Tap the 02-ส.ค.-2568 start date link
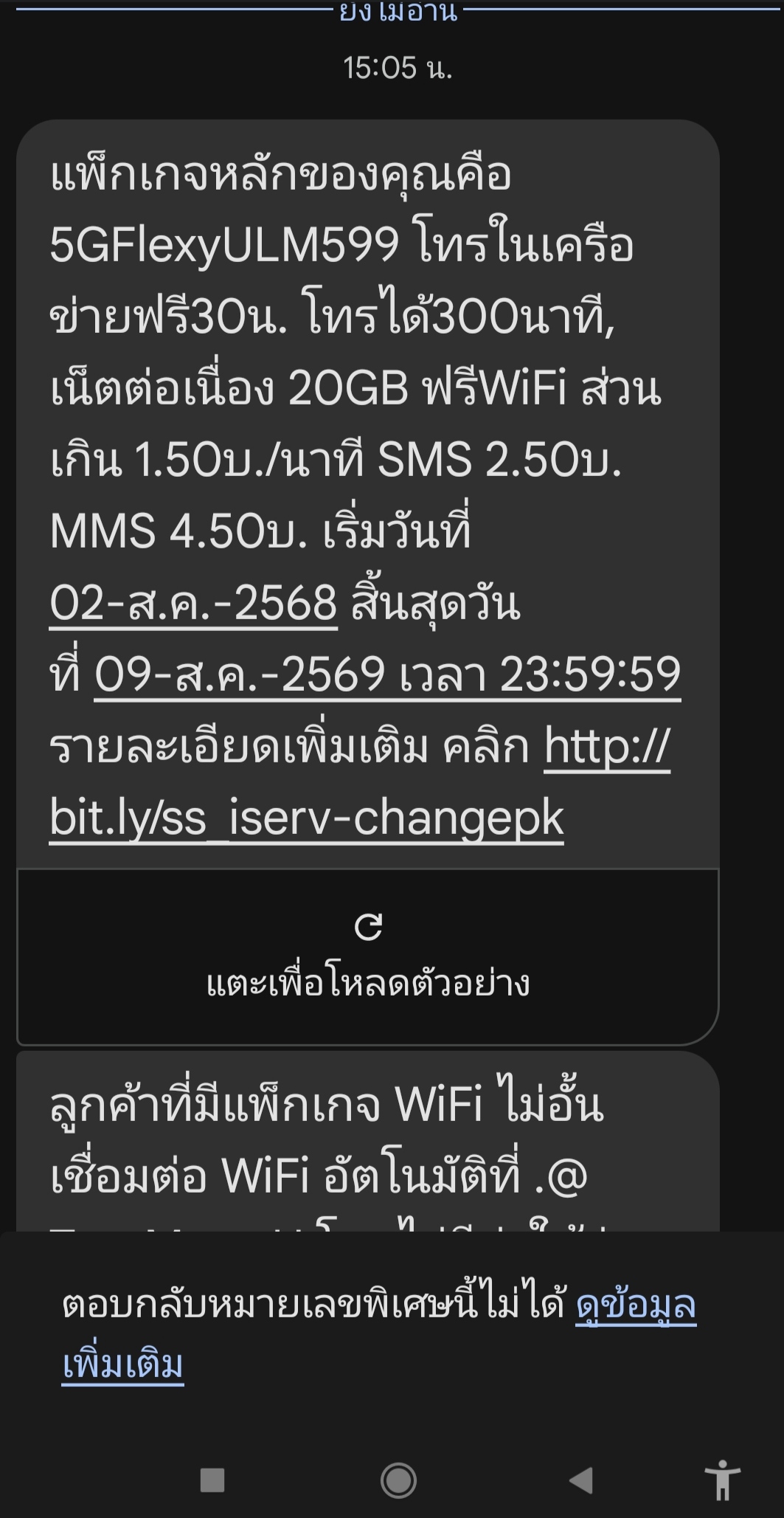 193,602
